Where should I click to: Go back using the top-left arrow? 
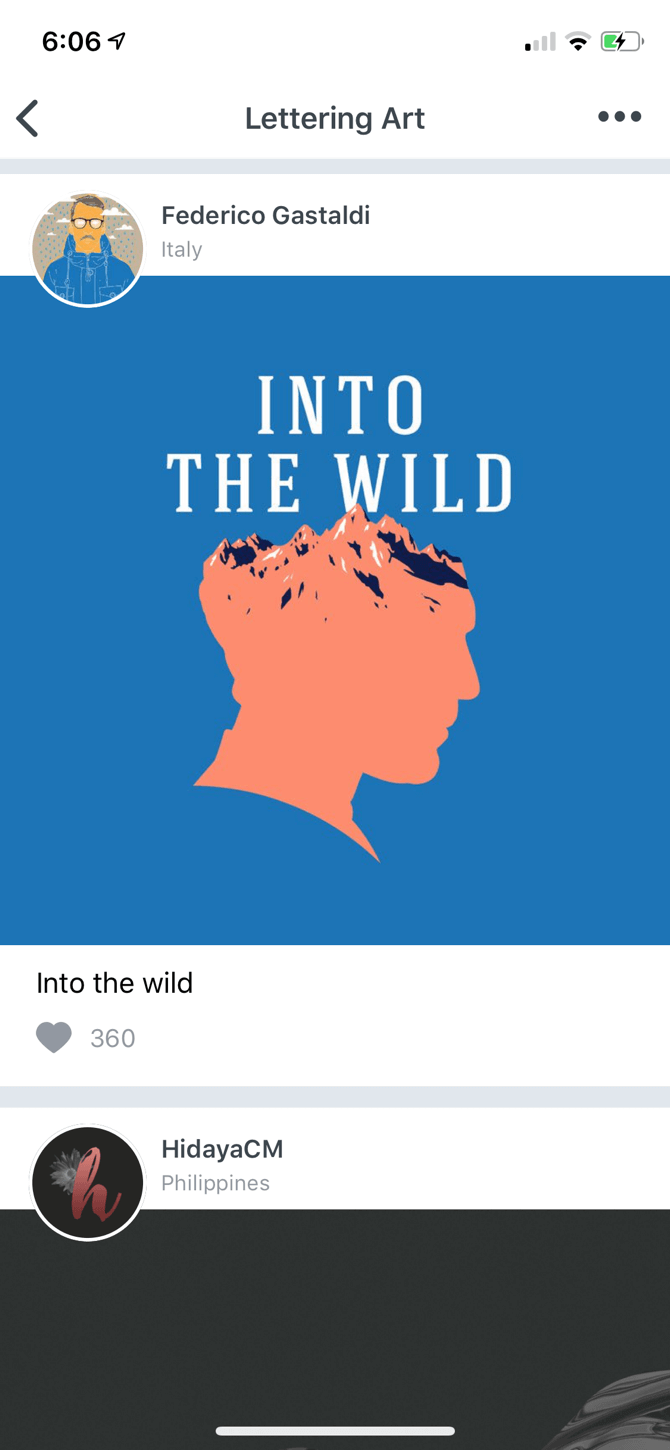[x=28, y=118]
